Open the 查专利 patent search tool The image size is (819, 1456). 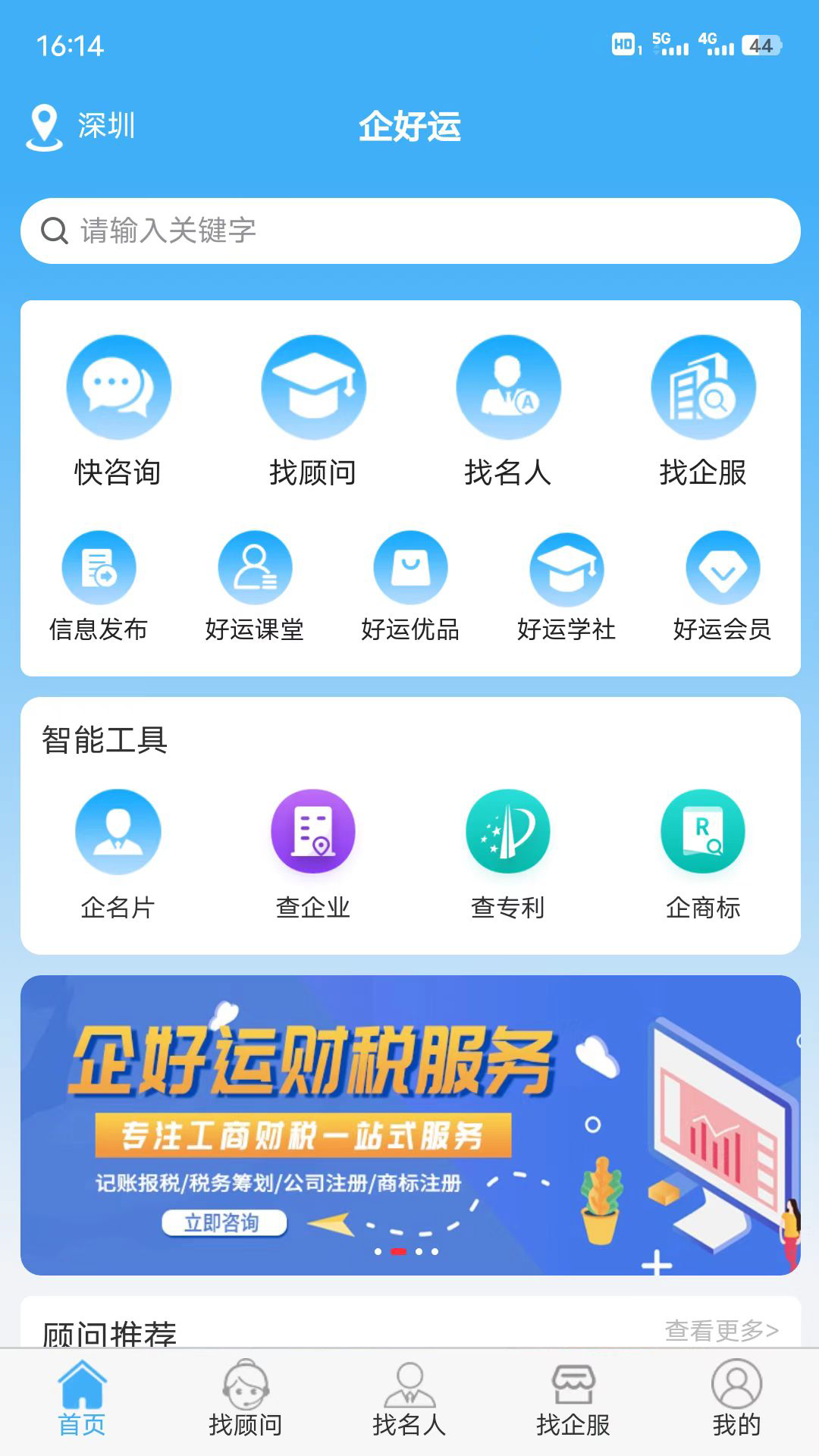coord(508,830)
